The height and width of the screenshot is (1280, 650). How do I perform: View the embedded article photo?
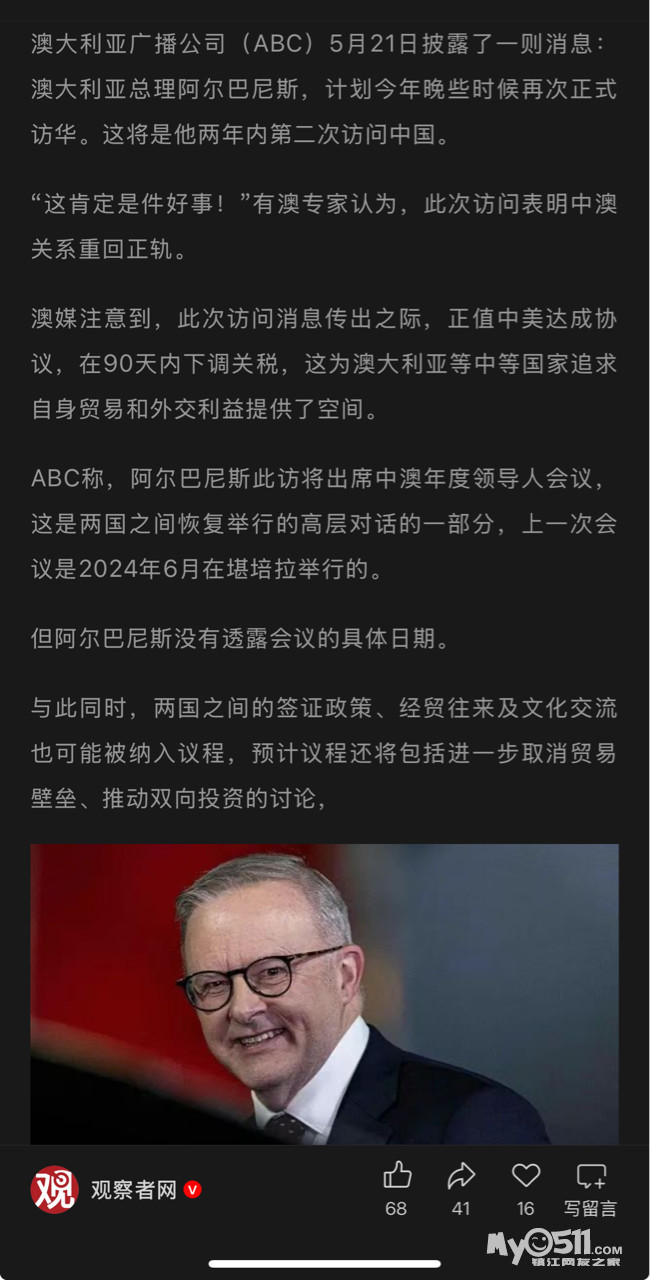click(325, 994)
